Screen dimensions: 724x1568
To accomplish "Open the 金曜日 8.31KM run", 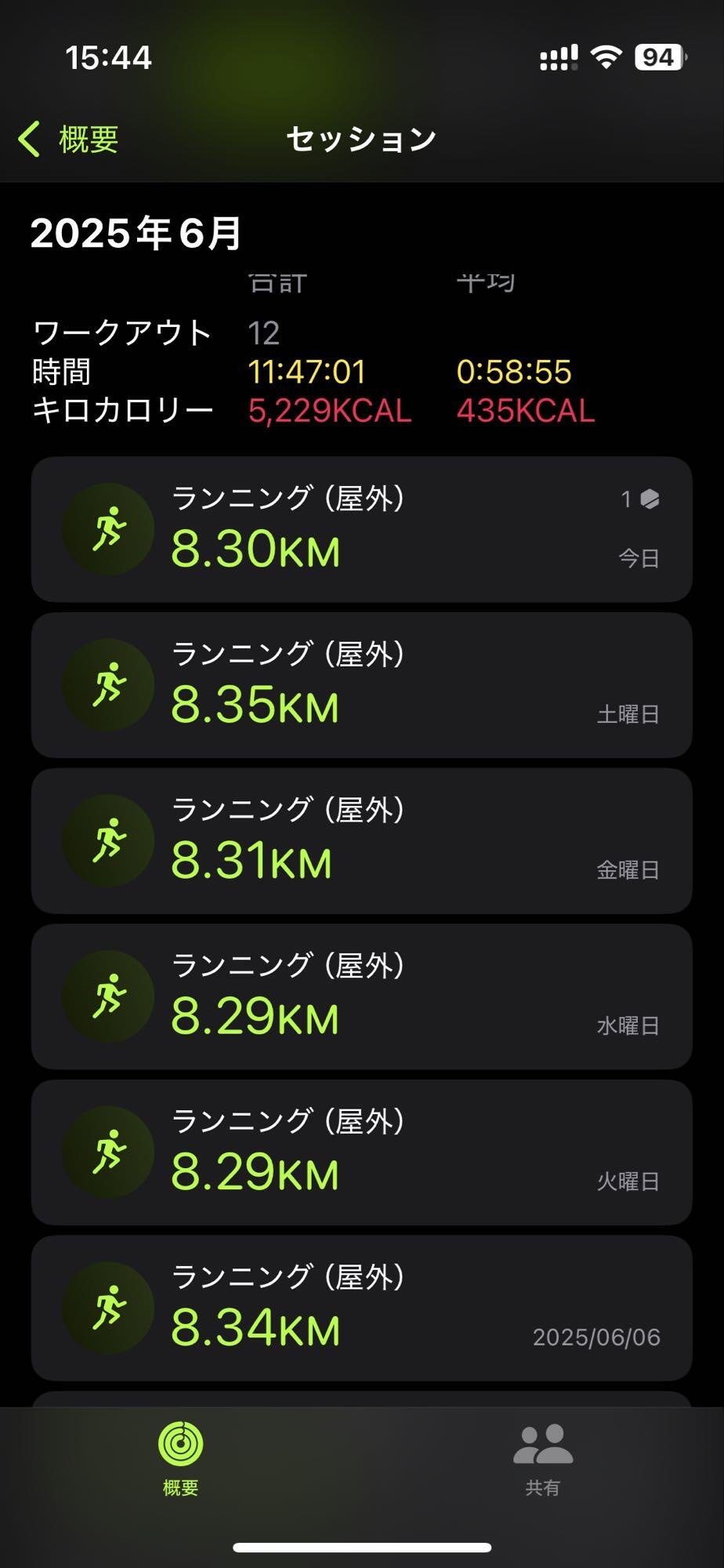I will tap(361, 840).
